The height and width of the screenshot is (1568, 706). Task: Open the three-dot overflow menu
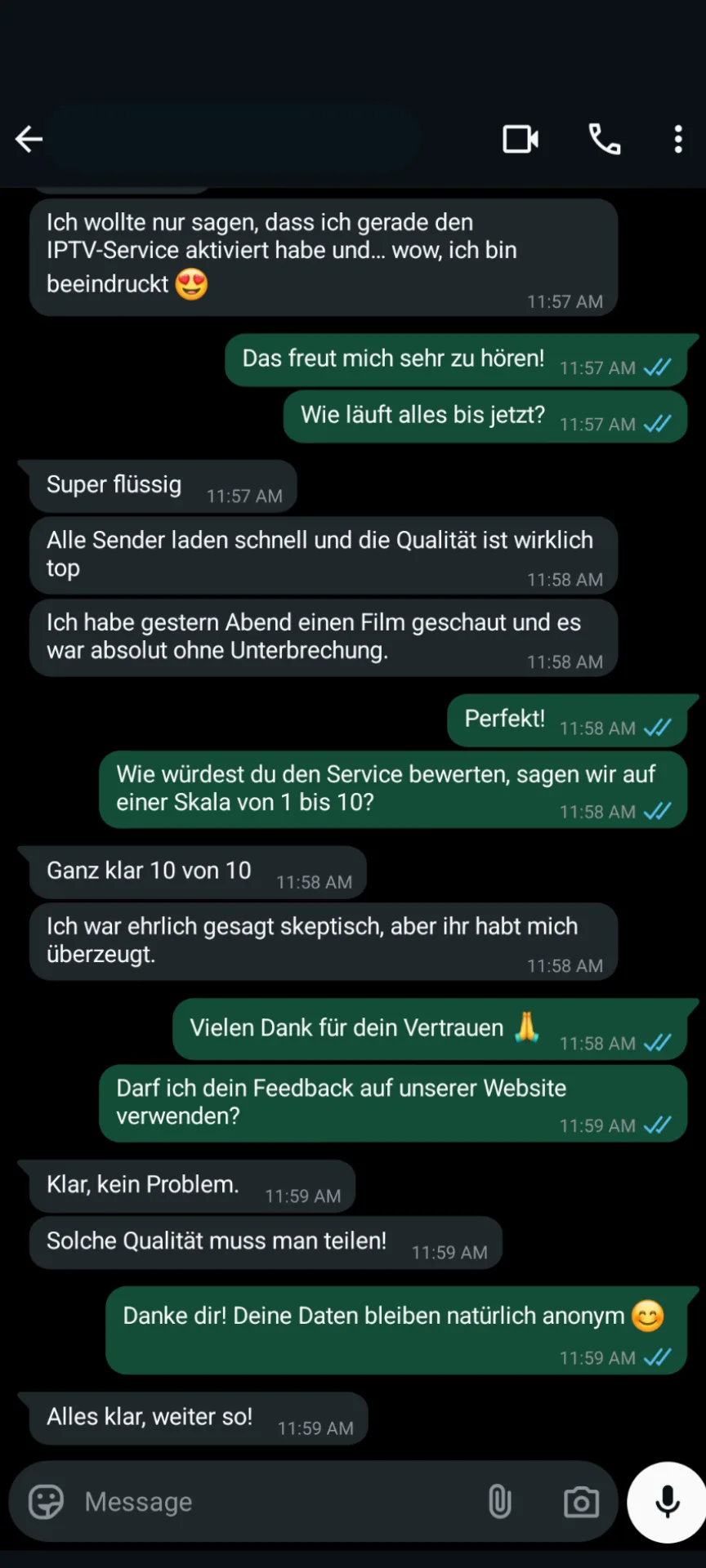click(677, 140)
